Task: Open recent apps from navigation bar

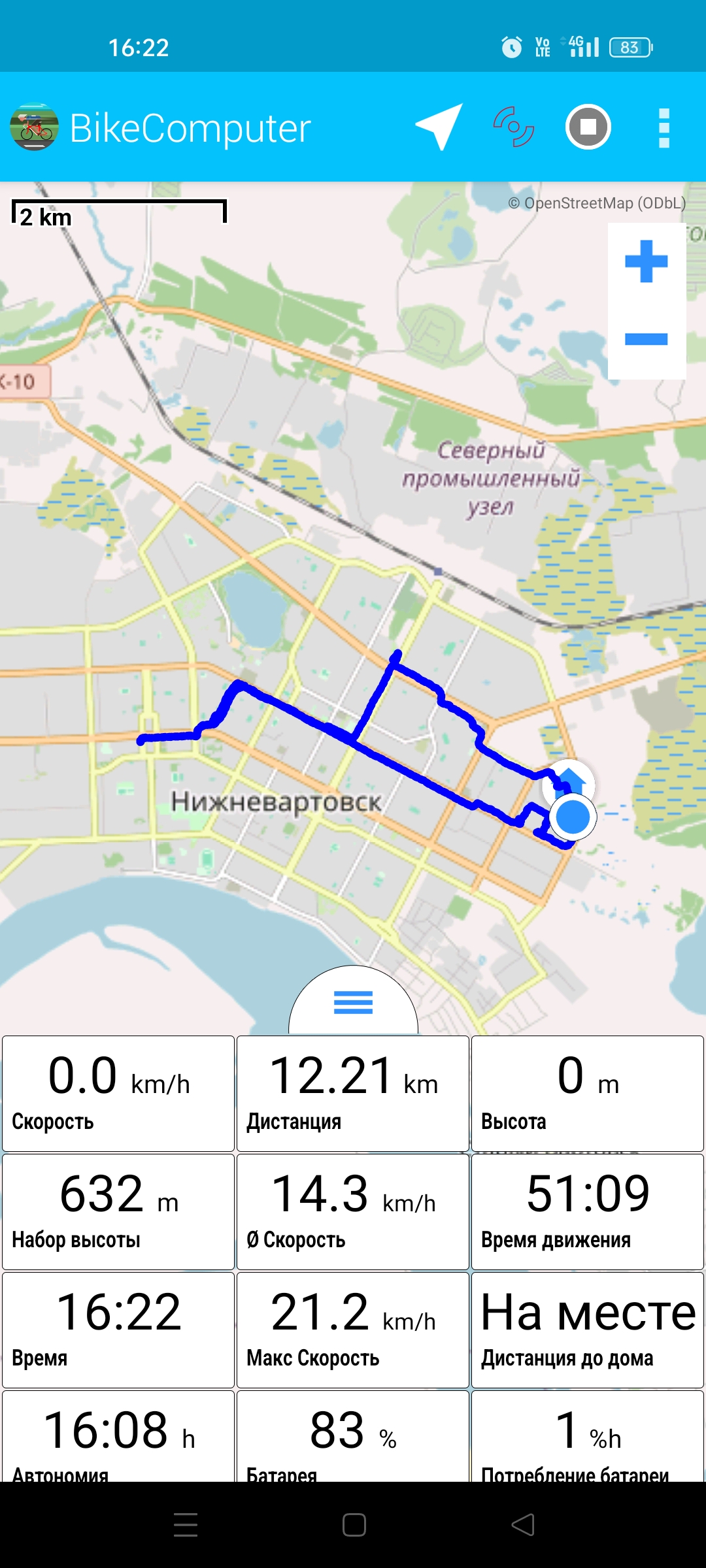Action: (186, 1525)
